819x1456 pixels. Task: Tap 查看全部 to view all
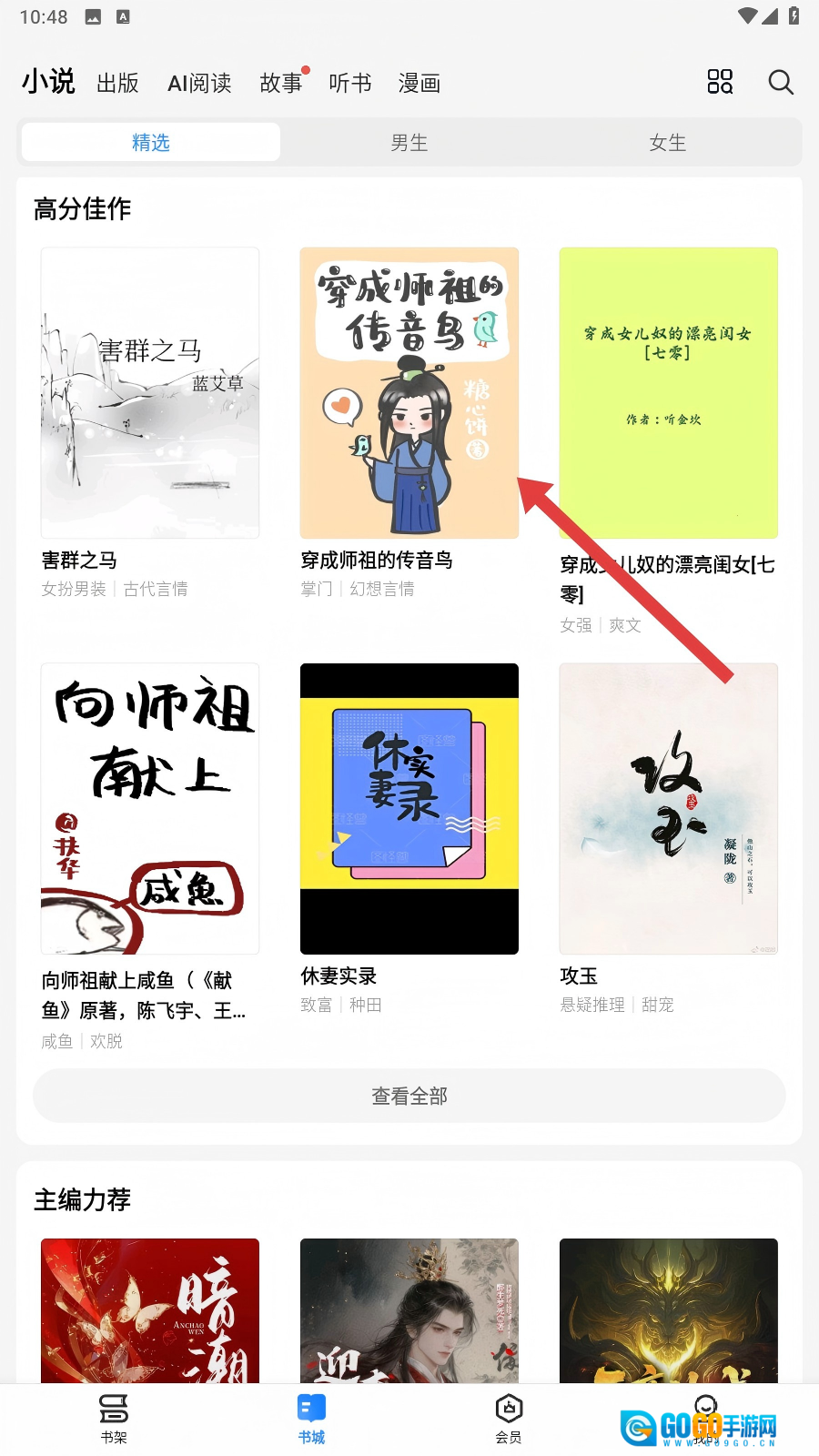pos(409,1096)
